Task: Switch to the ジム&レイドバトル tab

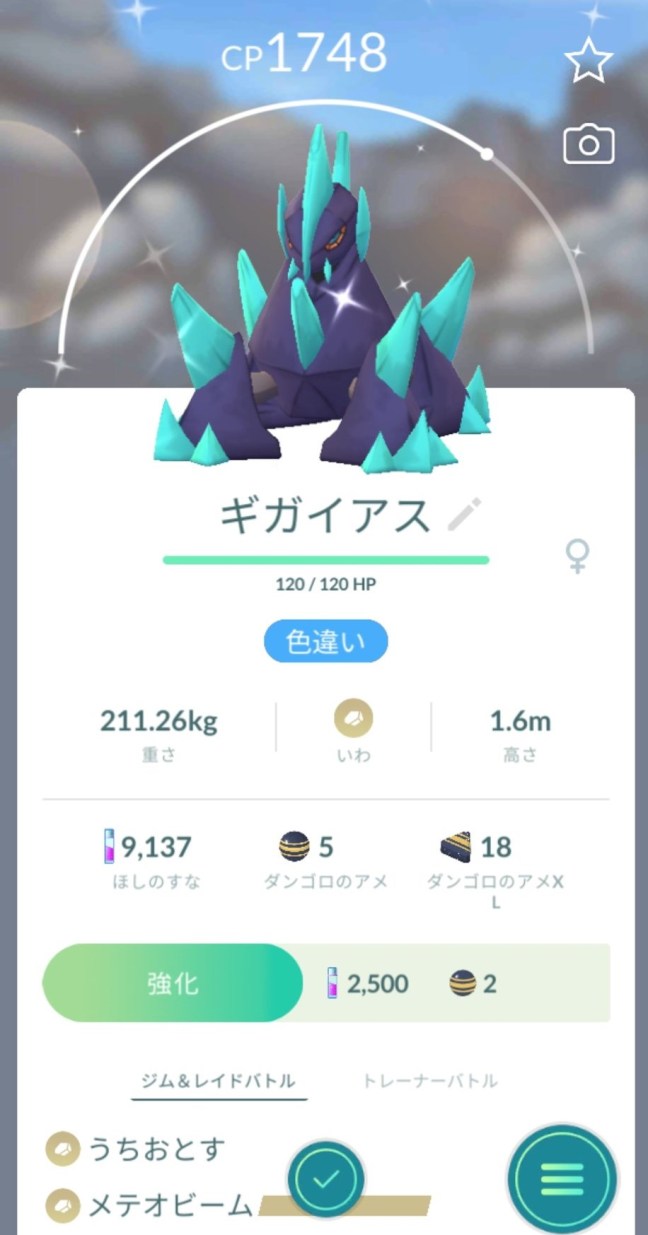Action: tap(220, 1081)
